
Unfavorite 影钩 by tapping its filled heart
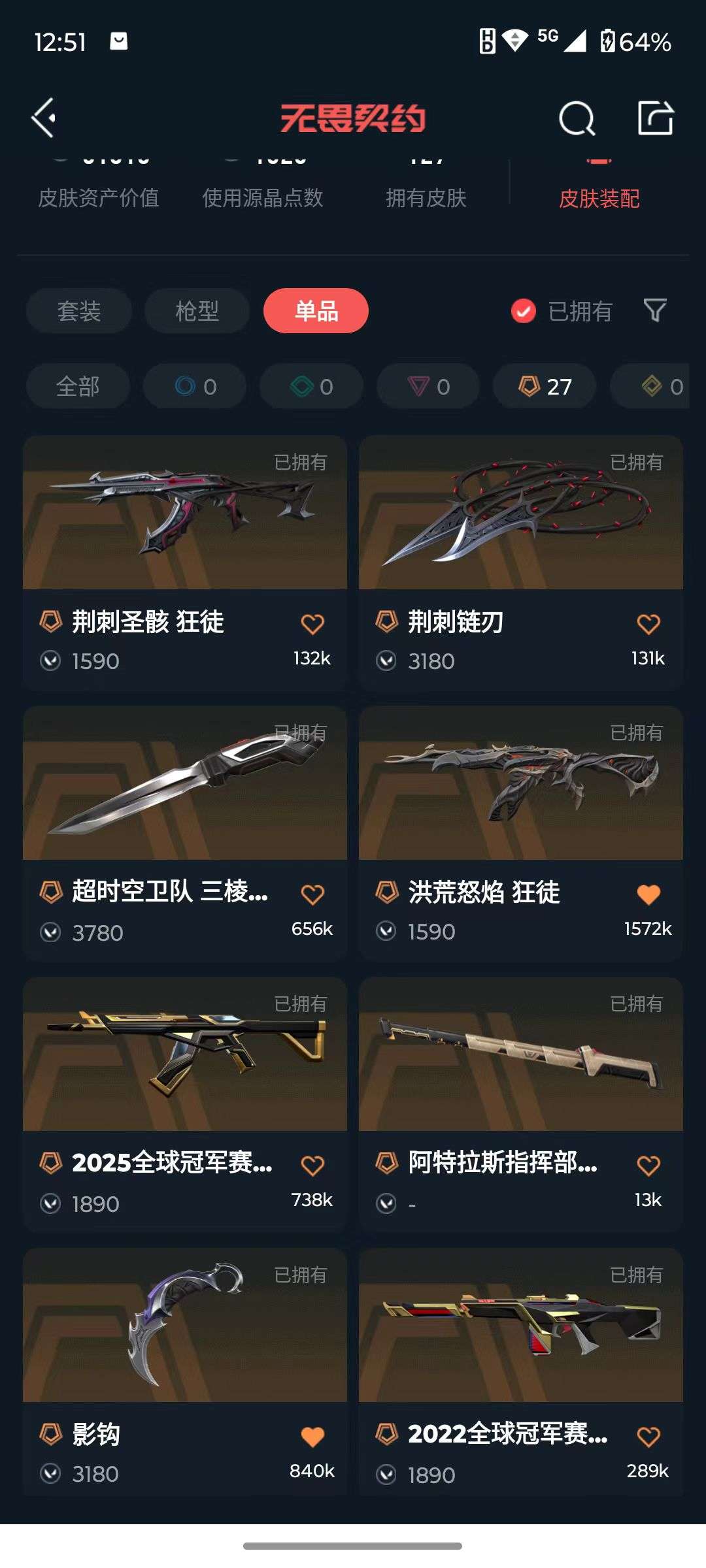[x=312, y=1436]
